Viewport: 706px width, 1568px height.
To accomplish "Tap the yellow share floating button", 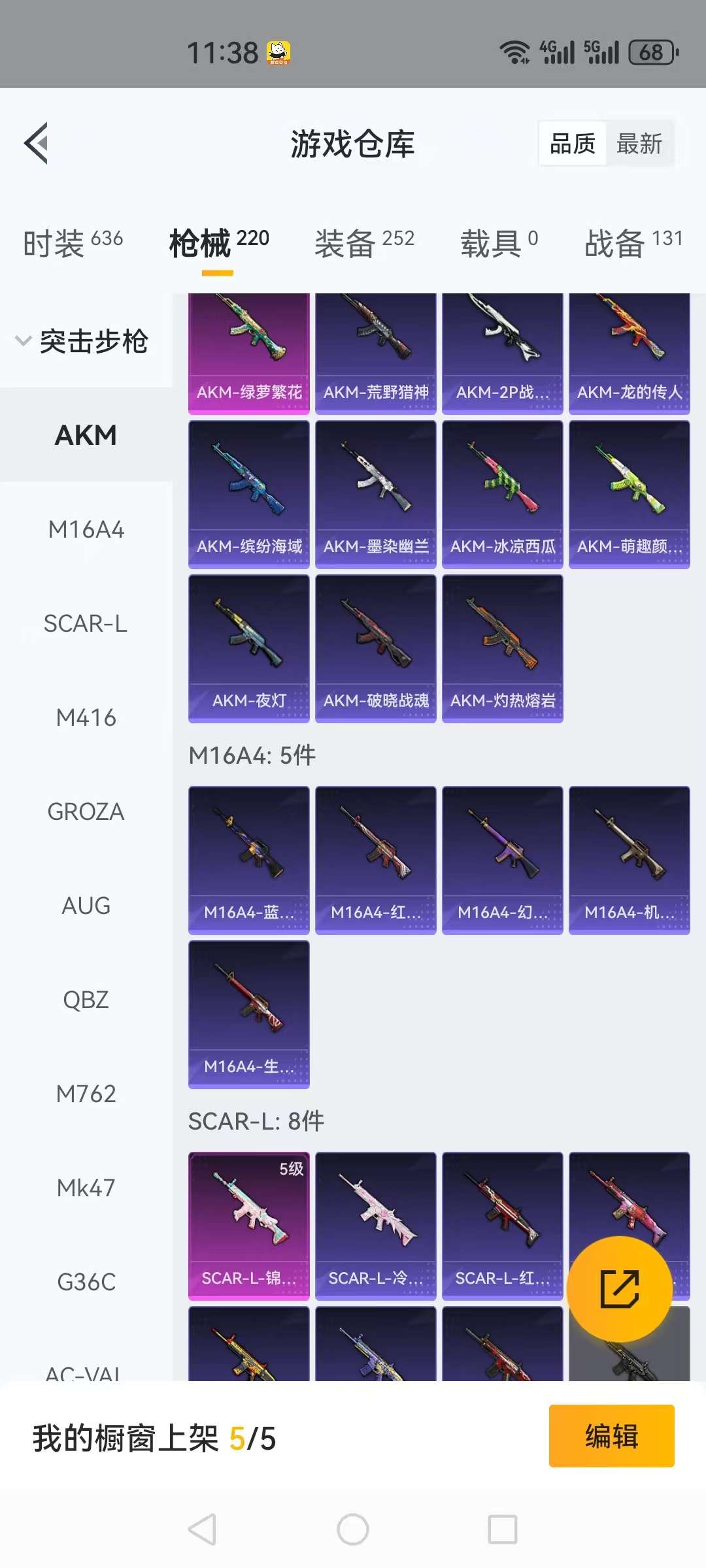I will pos(619,1289).
